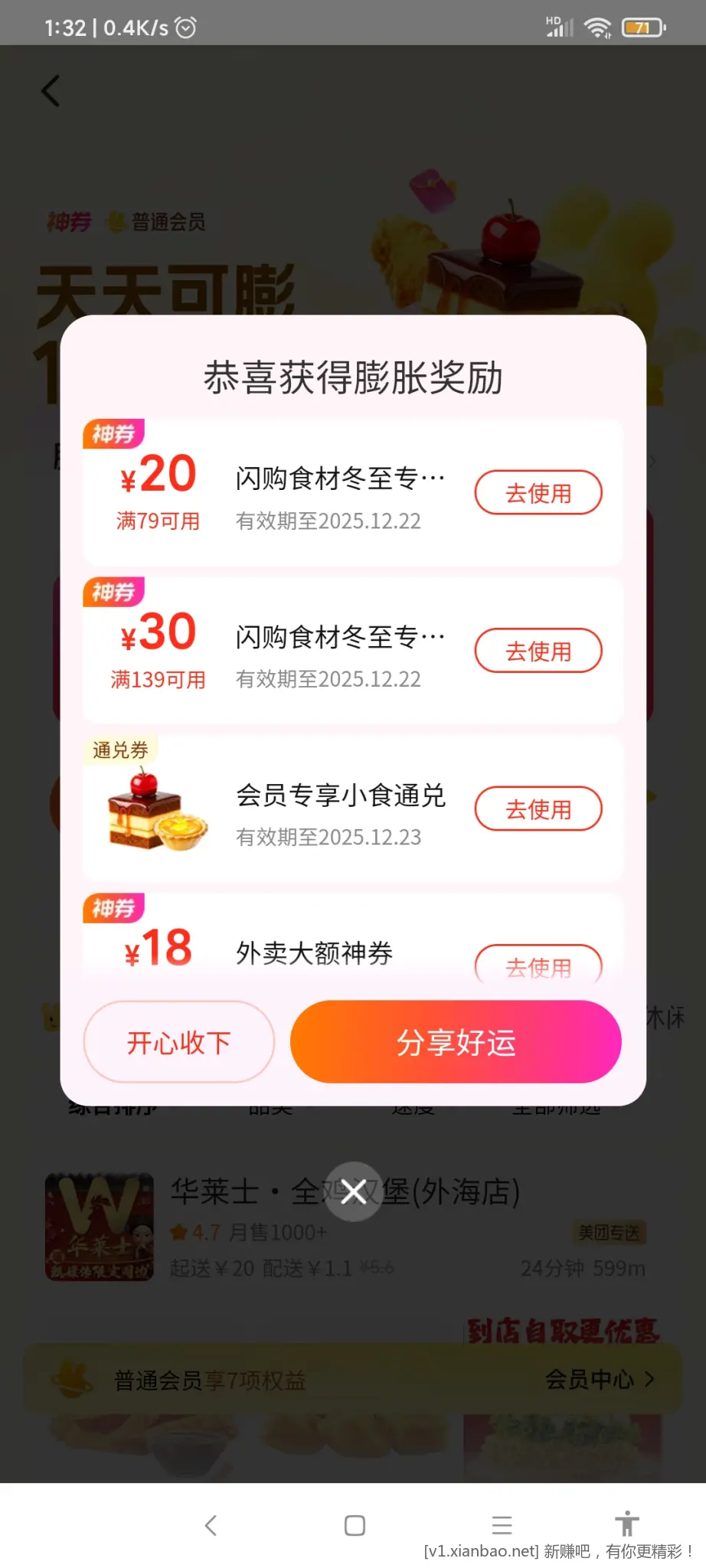Close the reward popup via X icon
Screen dimensions: 706x1568
tap(353, 1191)
